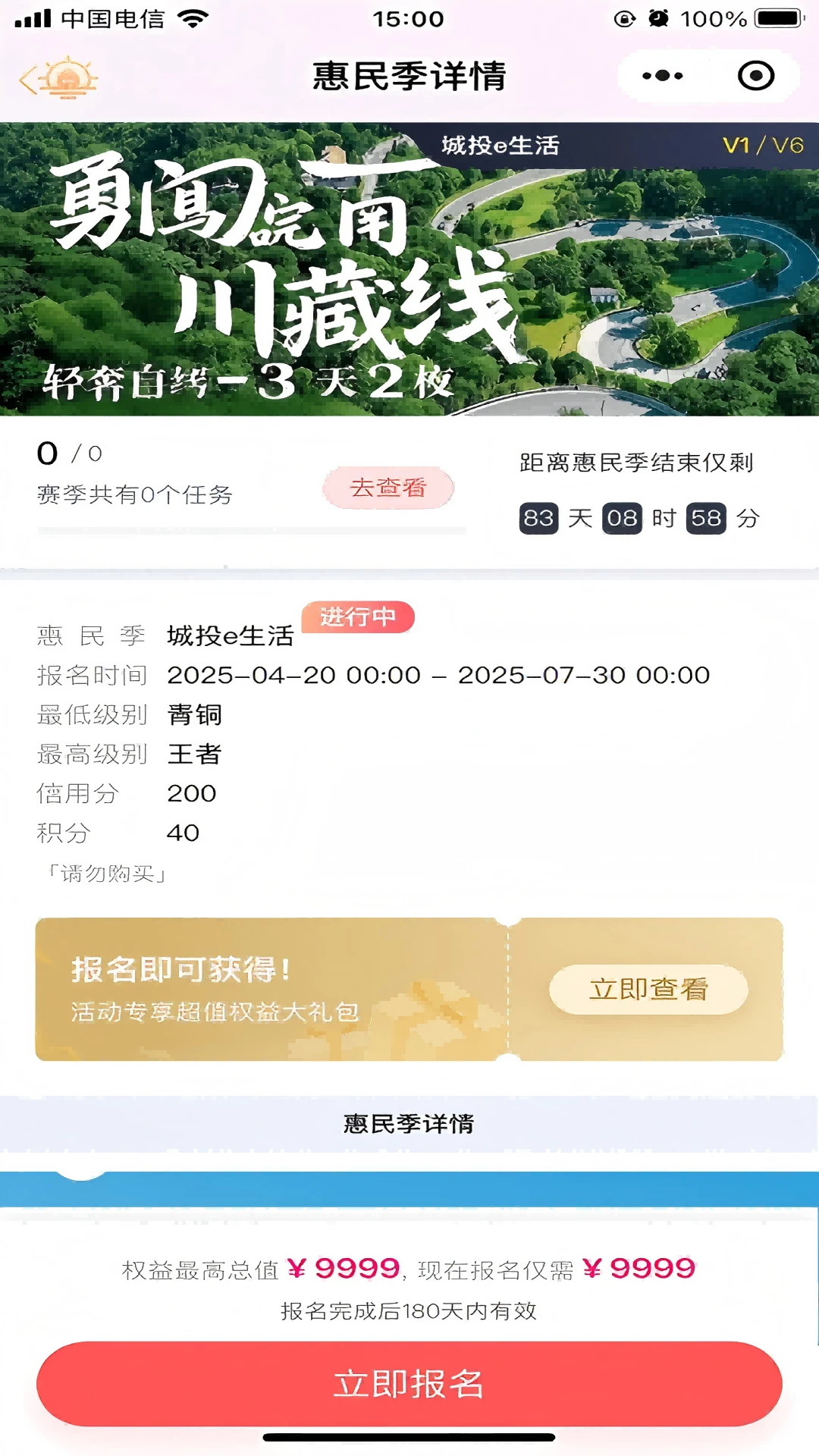Tap the 惠民季详情 page title
The height and width of the screenshot is (1456, 819).
[x=409, y=75]
